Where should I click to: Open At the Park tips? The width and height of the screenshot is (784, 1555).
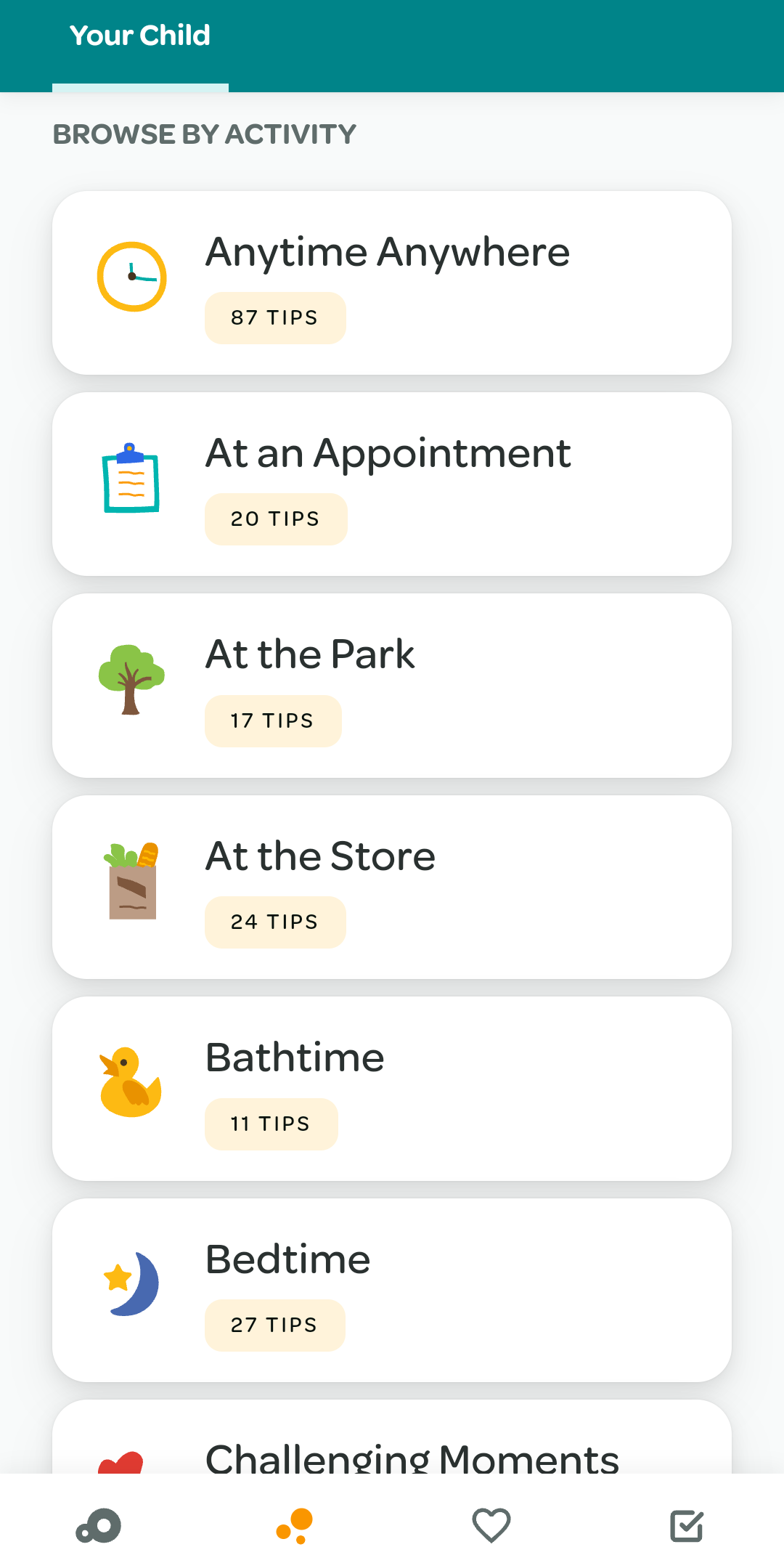391,685
